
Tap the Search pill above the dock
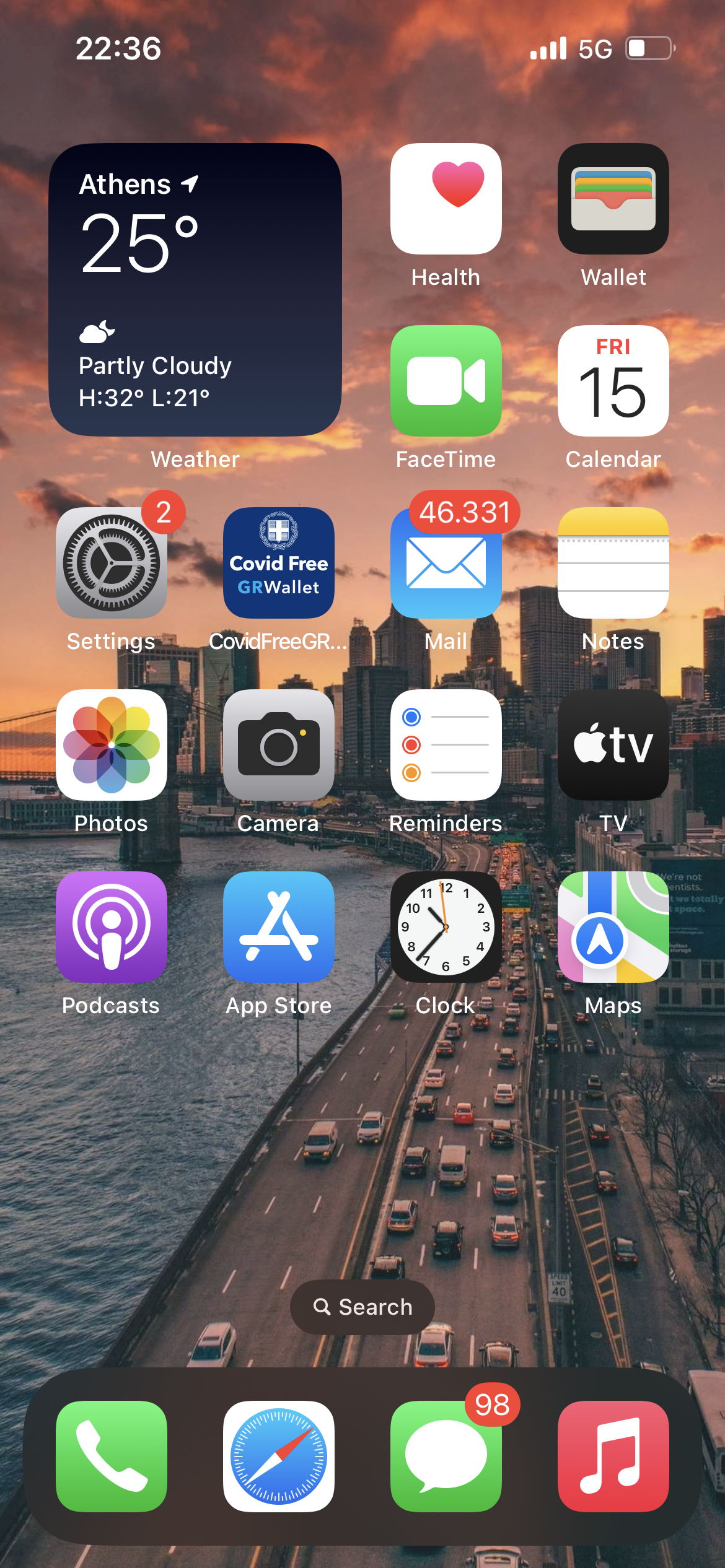tap(362, 1307)
